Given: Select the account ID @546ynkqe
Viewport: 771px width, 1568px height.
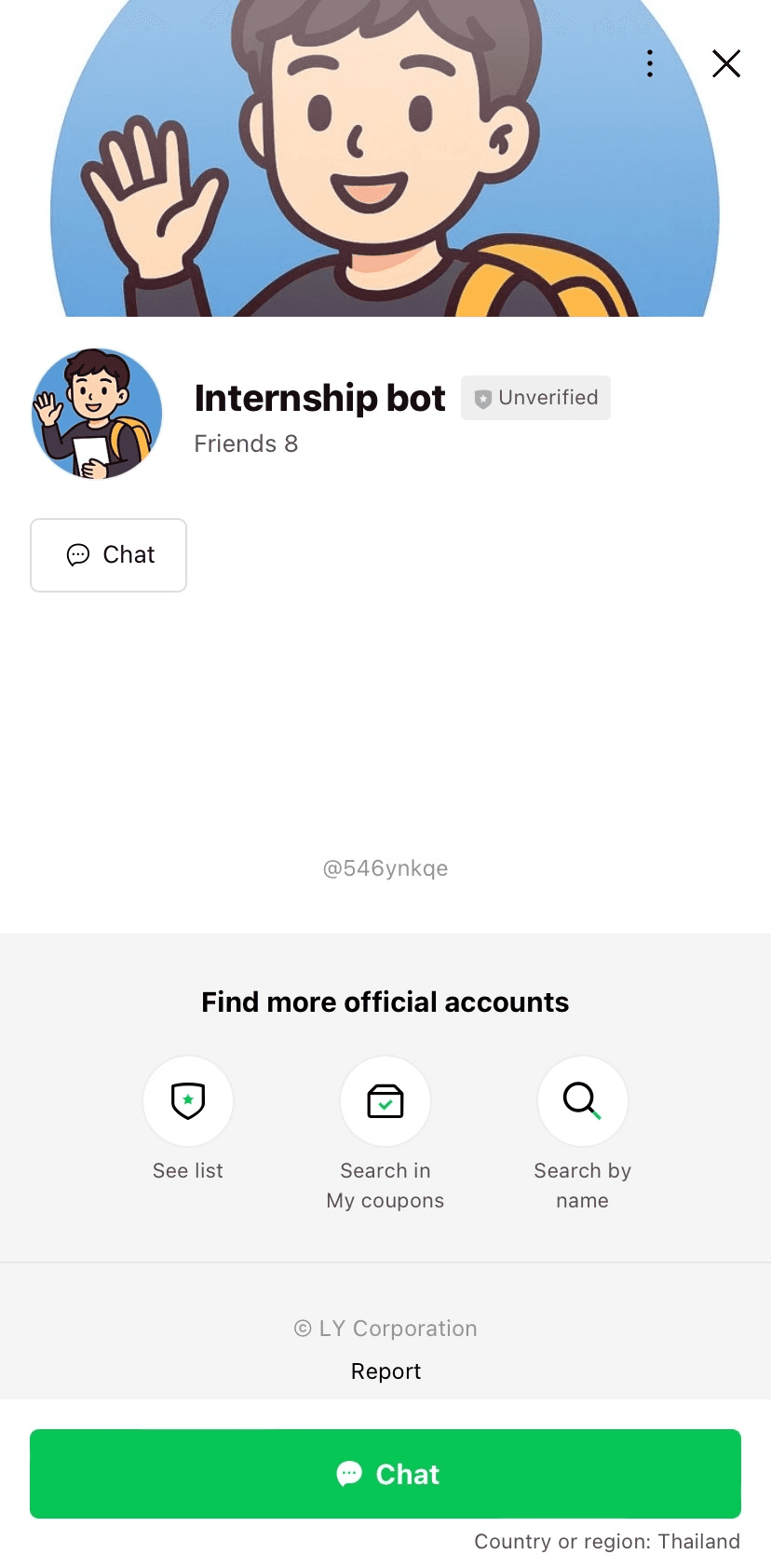Looking at the screenshot, I should (385, 867).
